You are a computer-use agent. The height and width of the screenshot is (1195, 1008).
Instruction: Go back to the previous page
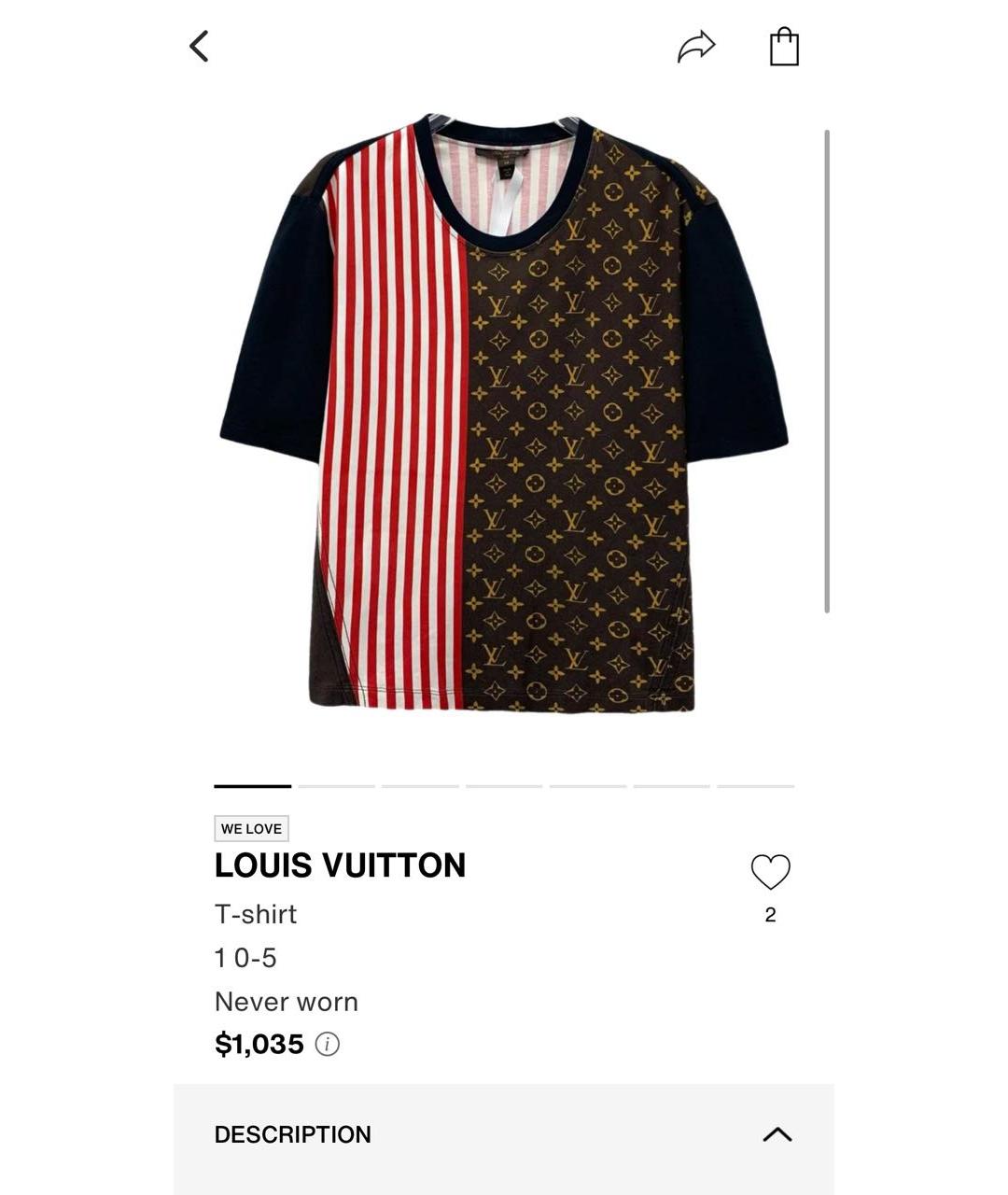coord(199,46)
